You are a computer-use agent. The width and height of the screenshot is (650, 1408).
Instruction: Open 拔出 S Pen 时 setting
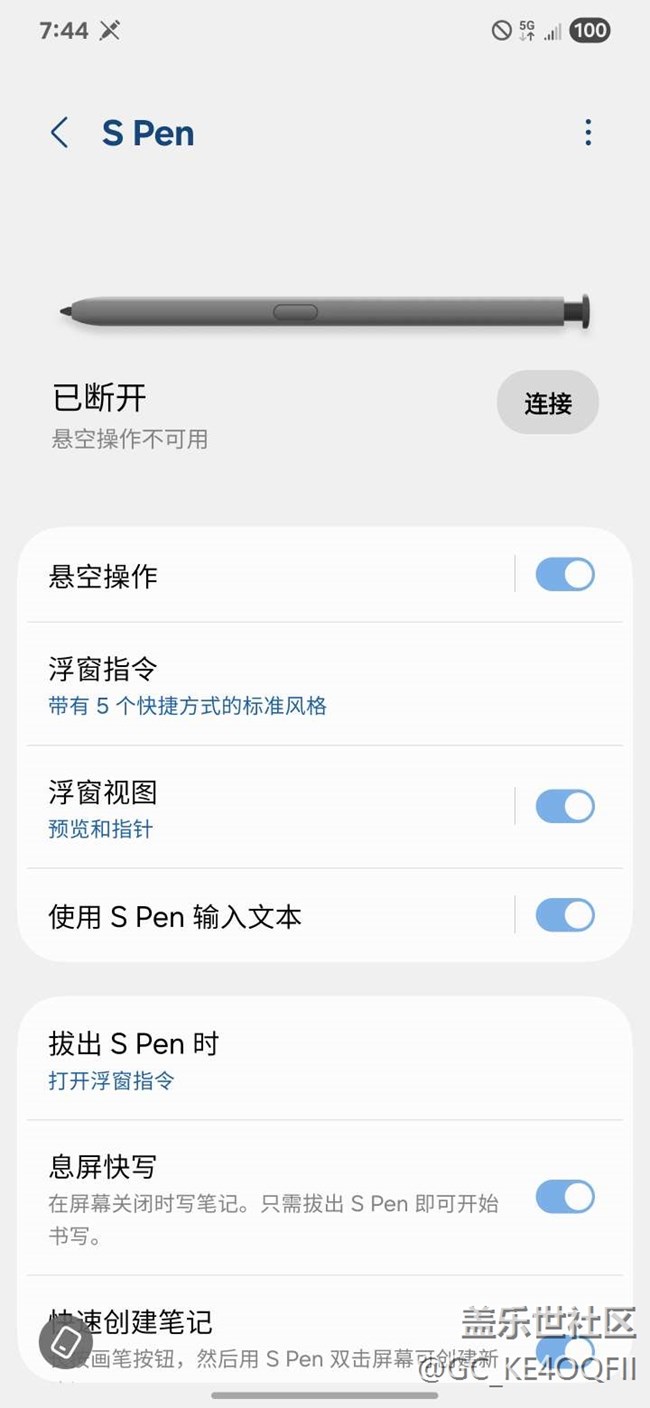(x=250, y=1060)
